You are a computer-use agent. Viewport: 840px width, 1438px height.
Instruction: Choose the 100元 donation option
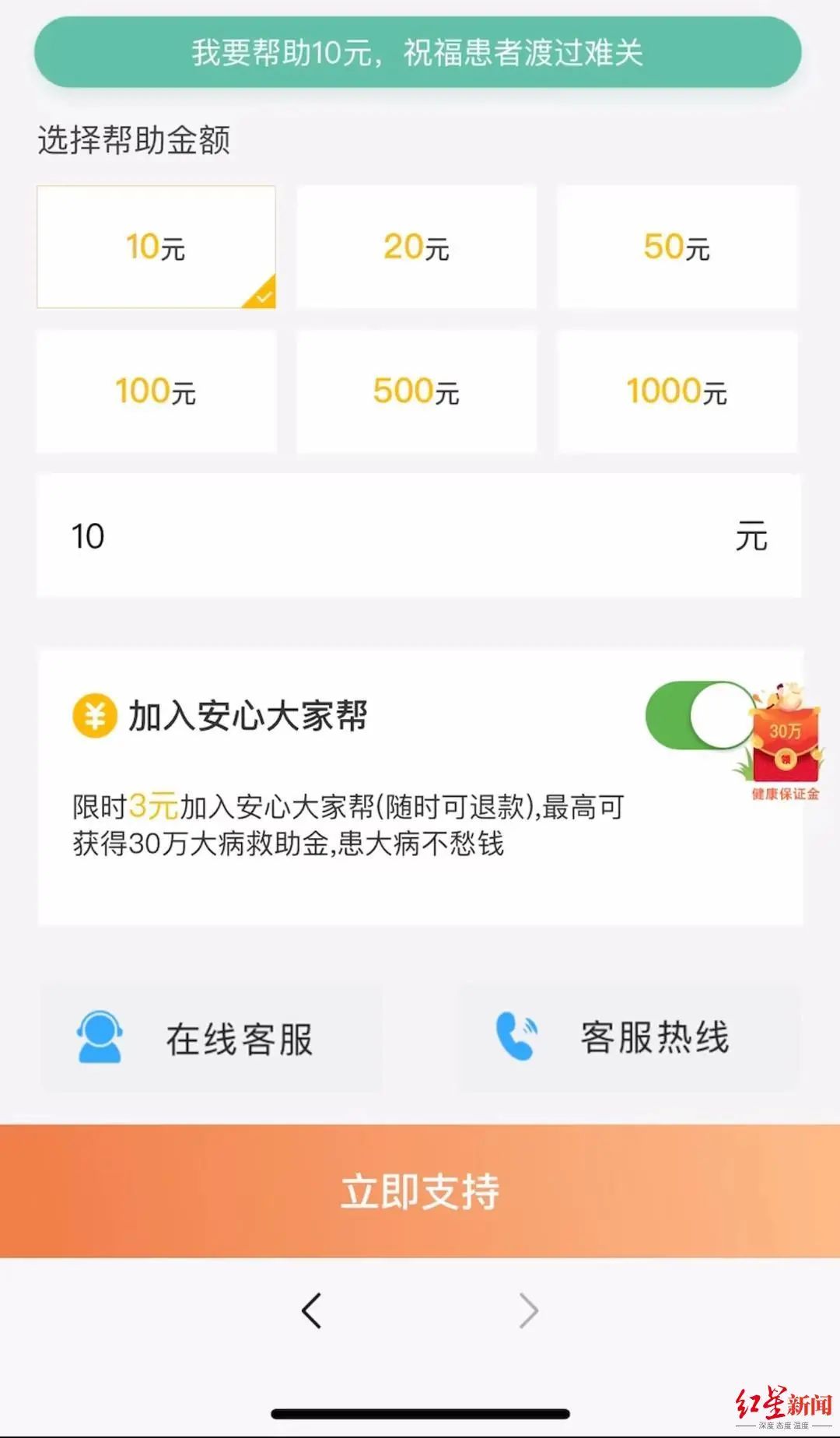click(156, 392)
